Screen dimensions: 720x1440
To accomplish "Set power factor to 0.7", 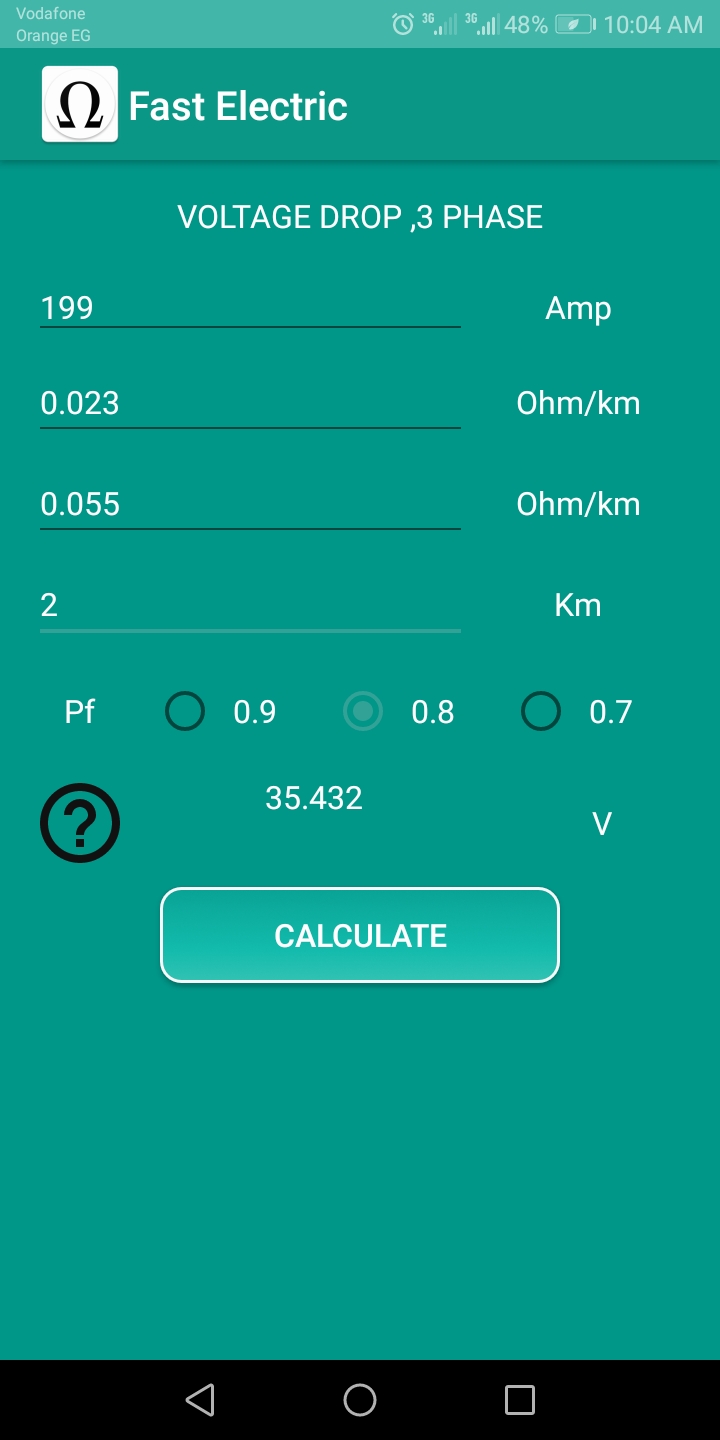I will pos(541,712).
